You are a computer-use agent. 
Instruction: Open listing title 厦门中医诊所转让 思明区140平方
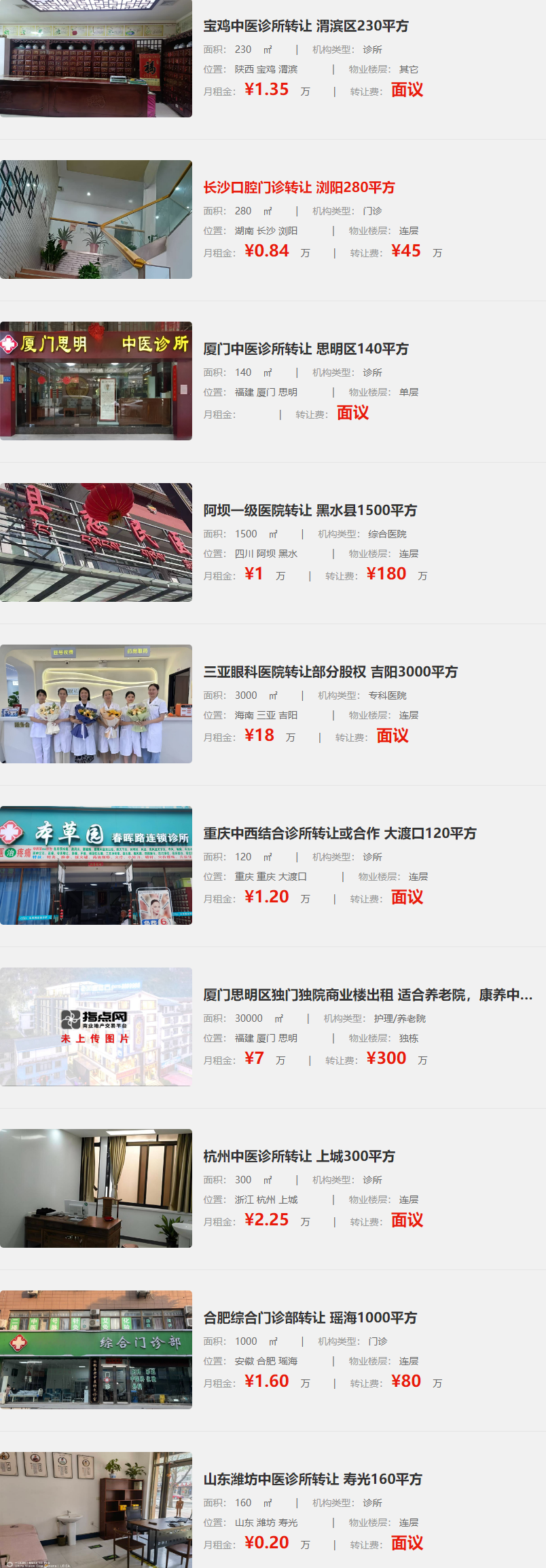[306, 349]
